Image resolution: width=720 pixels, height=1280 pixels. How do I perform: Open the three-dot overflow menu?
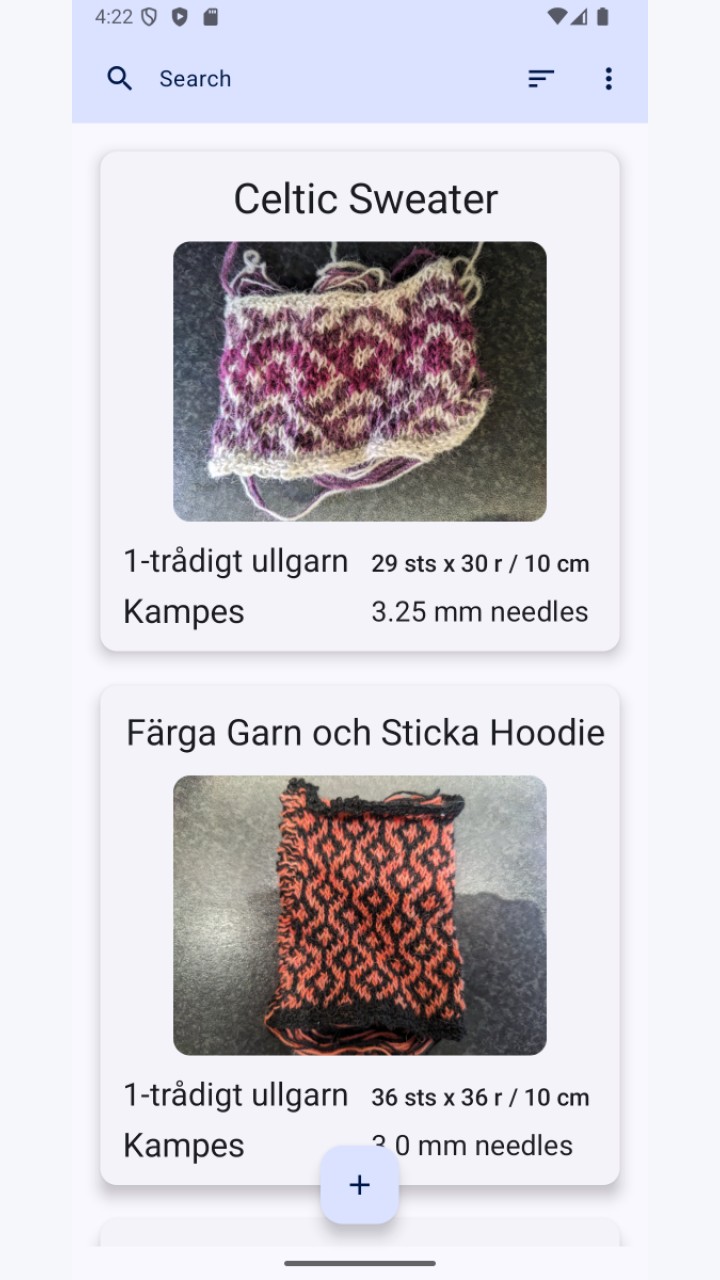pos(608,79)
